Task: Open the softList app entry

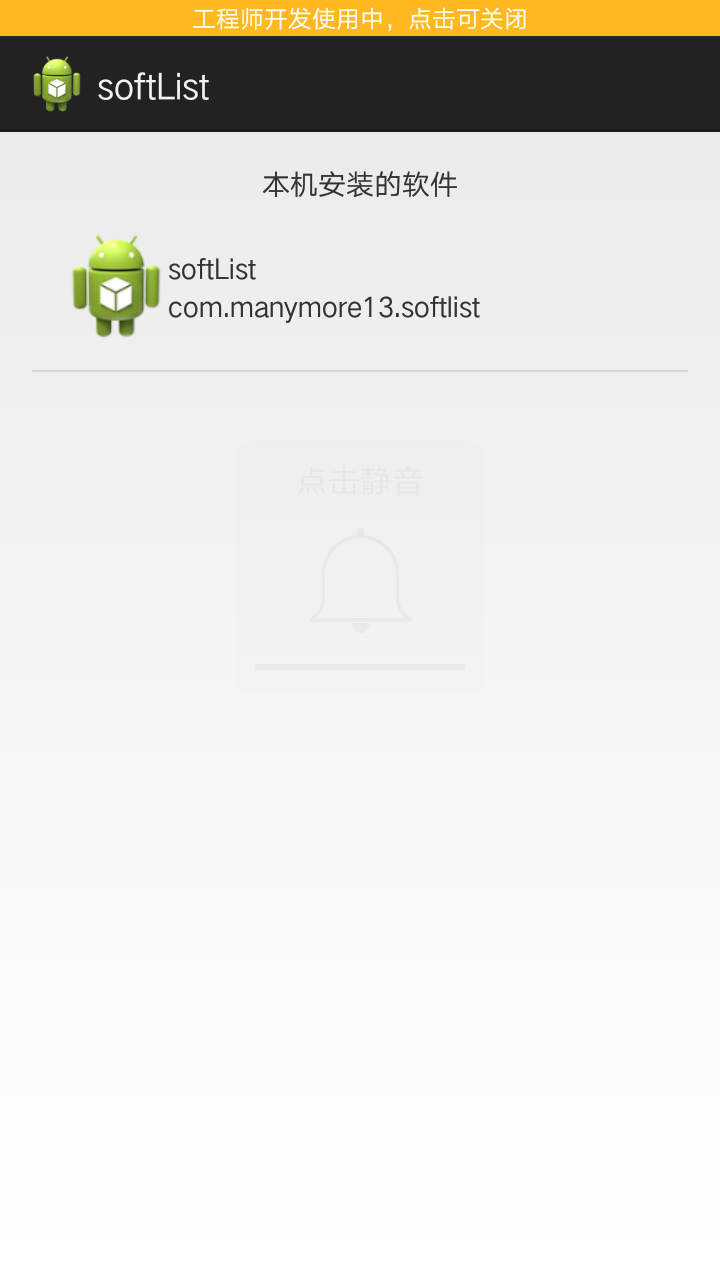Action: pyautogui.click(x=324, y=288)
